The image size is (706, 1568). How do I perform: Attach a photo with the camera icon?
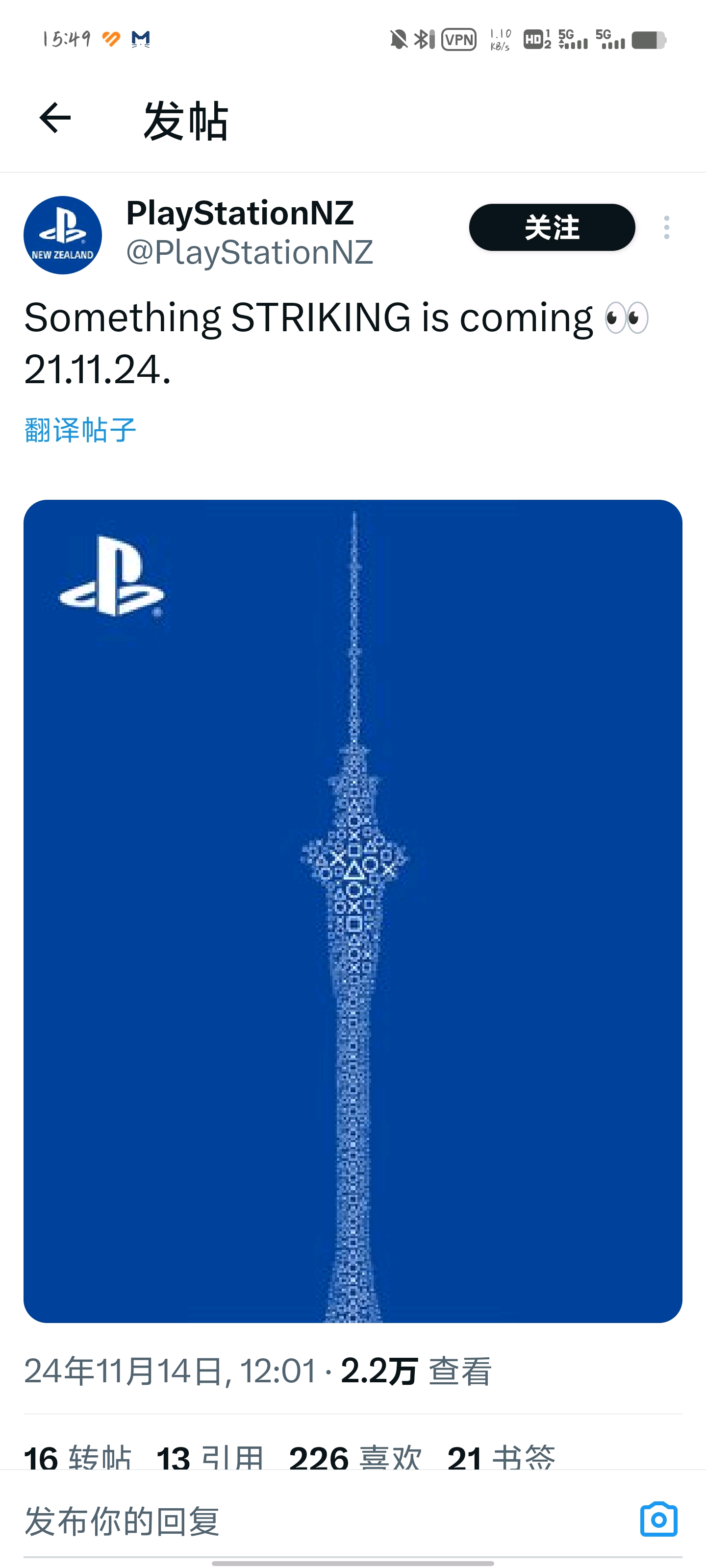(658, 1519)
